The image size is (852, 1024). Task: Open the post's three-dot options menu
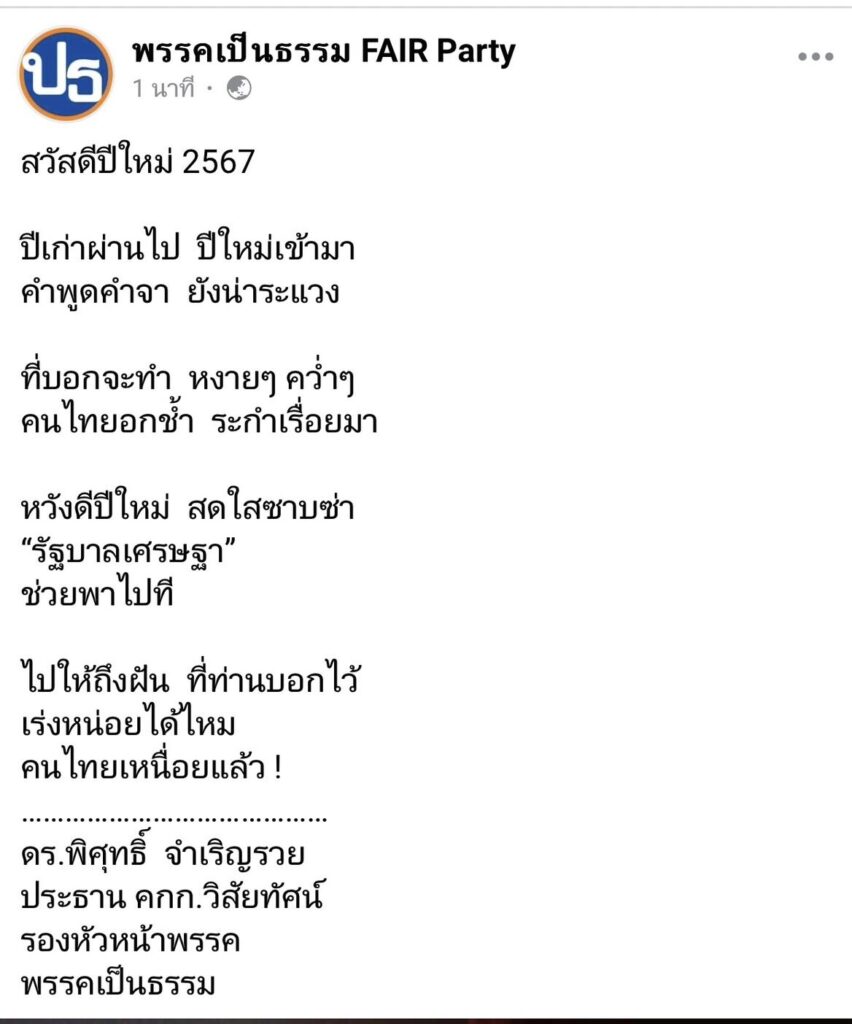click(x=815, y=57)
